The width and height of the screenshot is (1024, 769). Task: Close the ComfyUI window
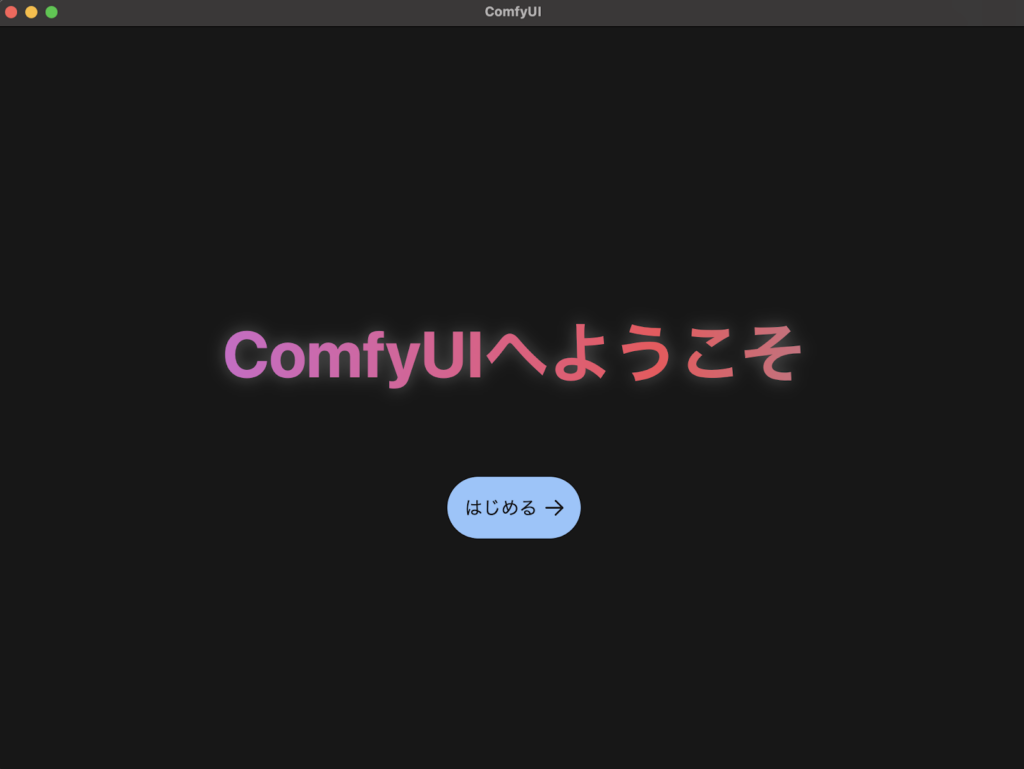pos(11,12)
